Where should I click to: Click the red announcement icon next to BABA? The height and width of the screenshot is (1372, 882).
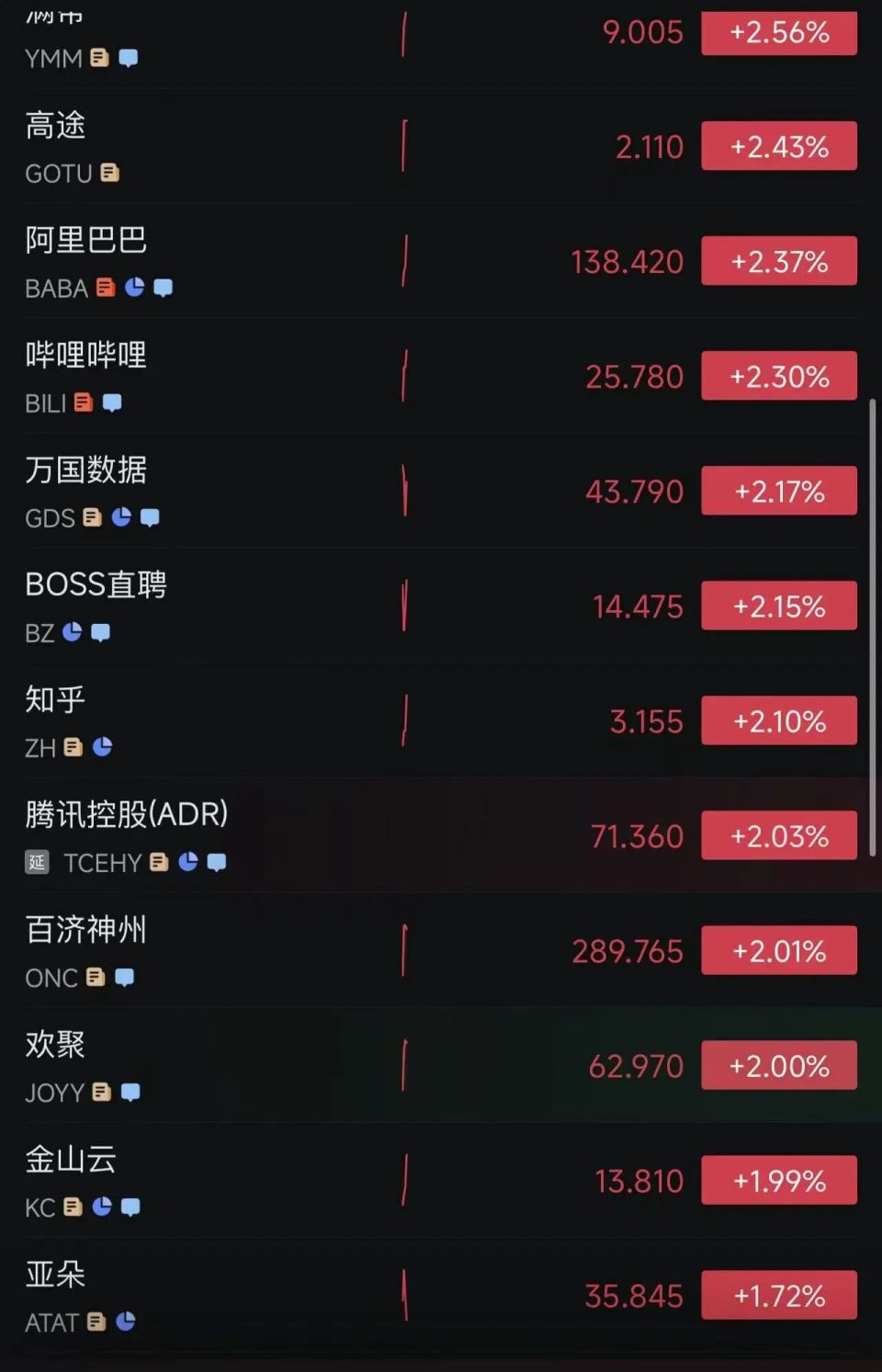click(105, 288)
